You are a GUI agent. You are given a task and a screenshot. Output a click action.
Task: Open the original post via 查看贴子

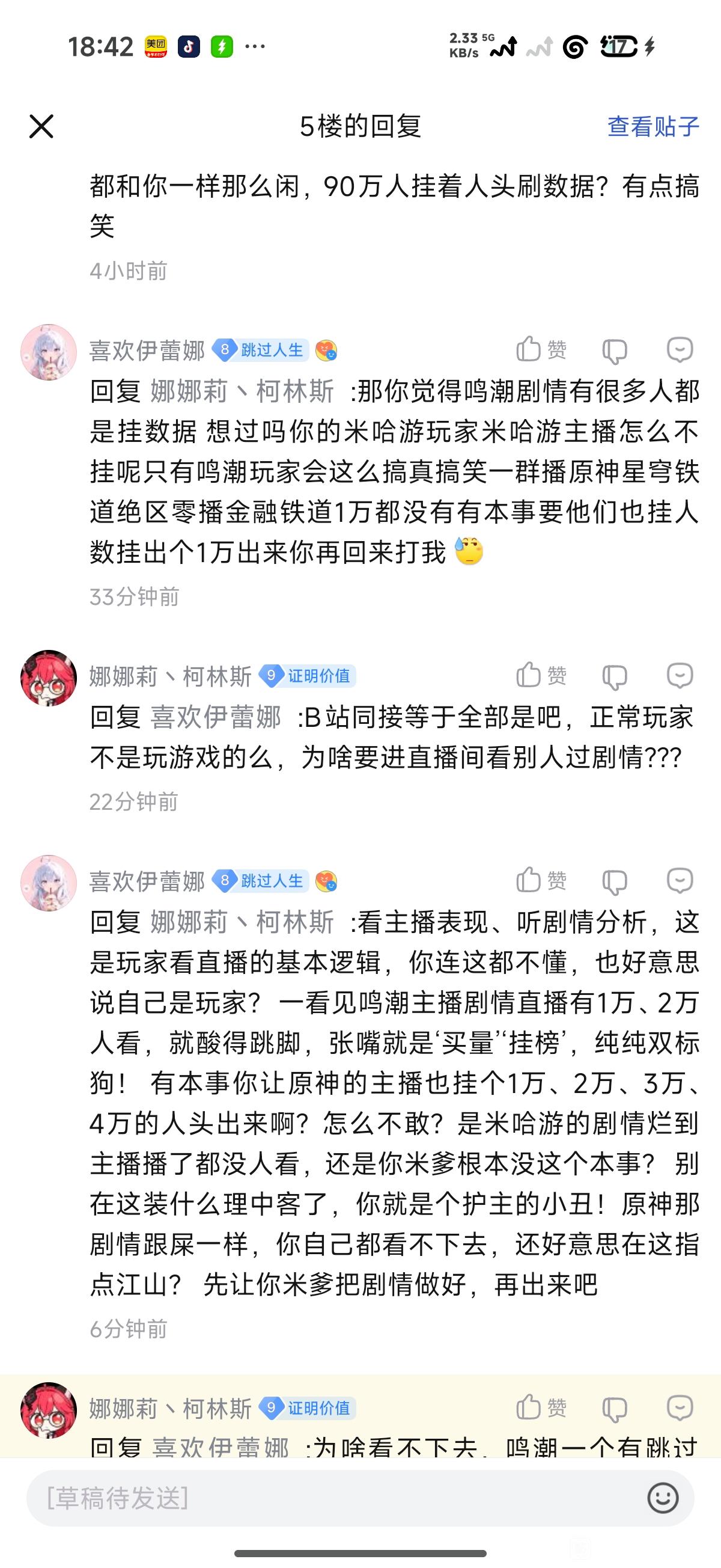pyautogui.click(x=653, y=127)
